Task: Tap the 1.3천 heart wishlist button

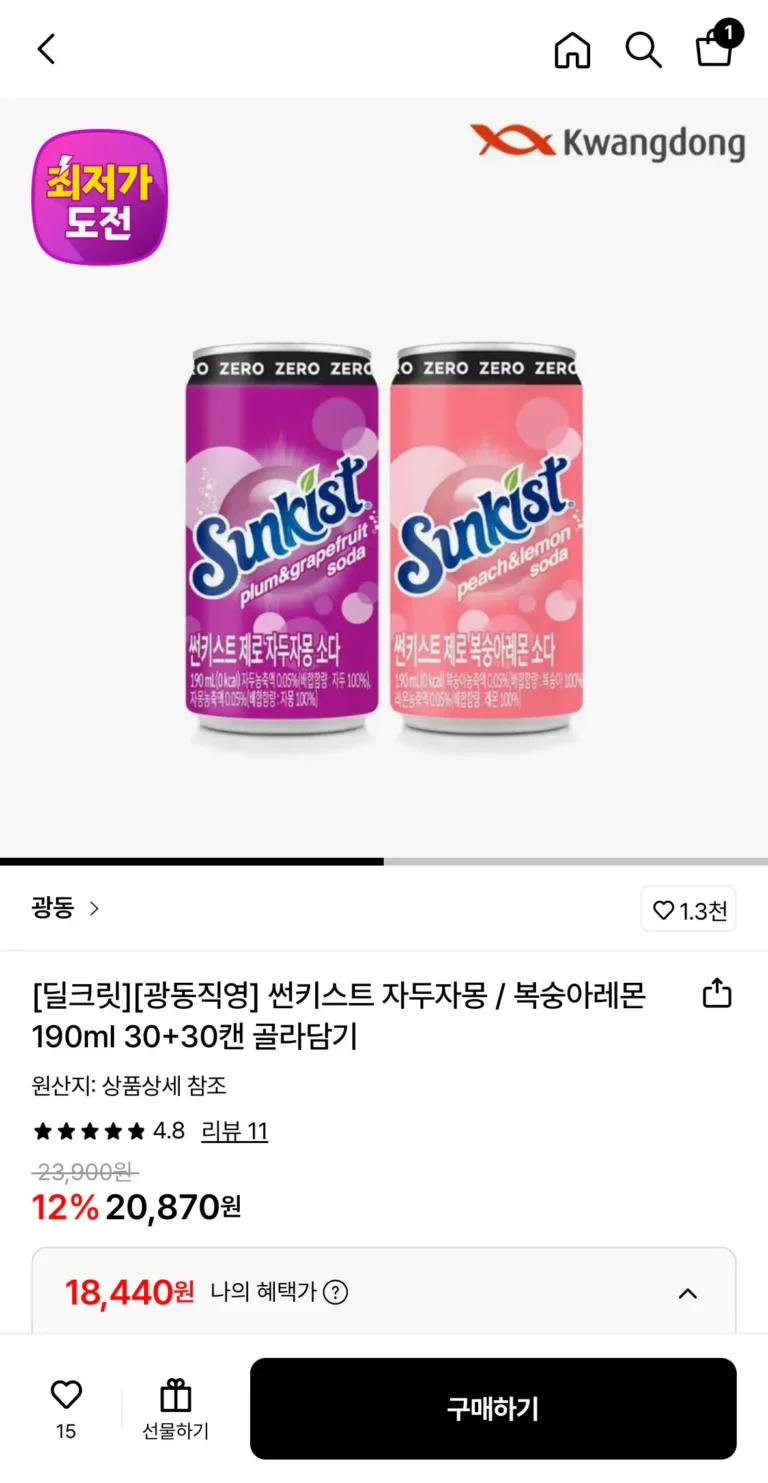Action: 688,910
